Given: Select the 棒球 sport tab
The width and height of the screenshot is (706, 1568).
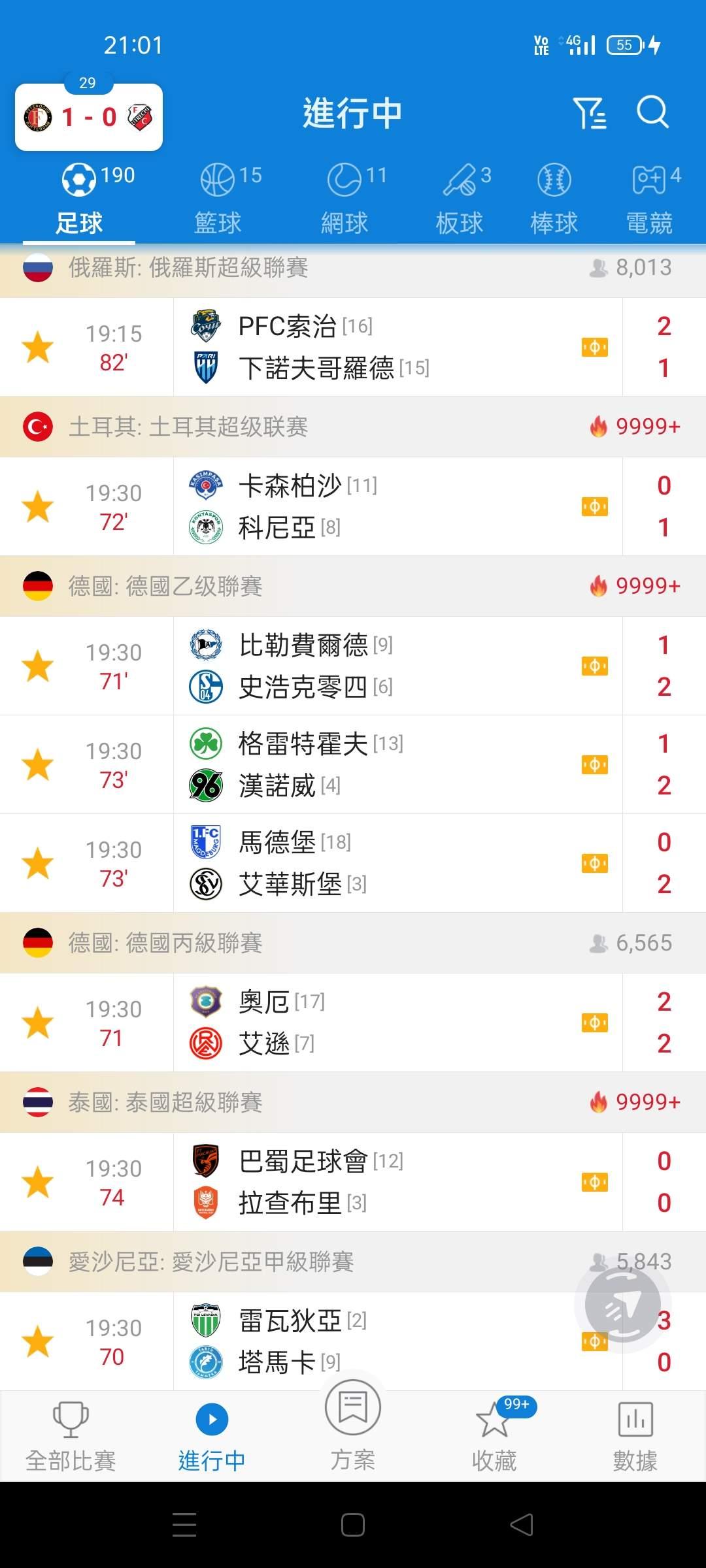Looking at the screenshot, I should tap(554, 199).
